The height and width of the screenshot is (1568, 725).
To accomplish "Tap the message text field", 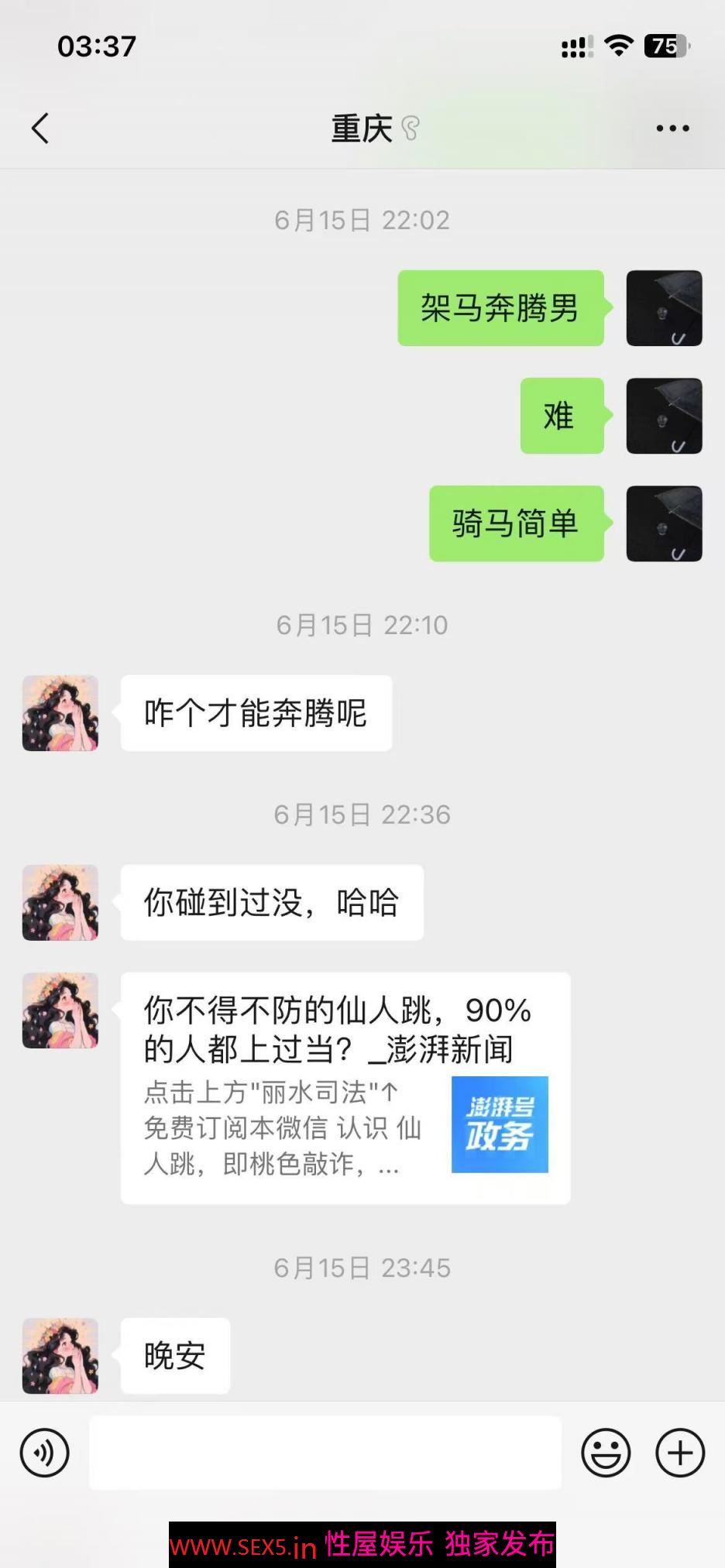I will 325,1453.
